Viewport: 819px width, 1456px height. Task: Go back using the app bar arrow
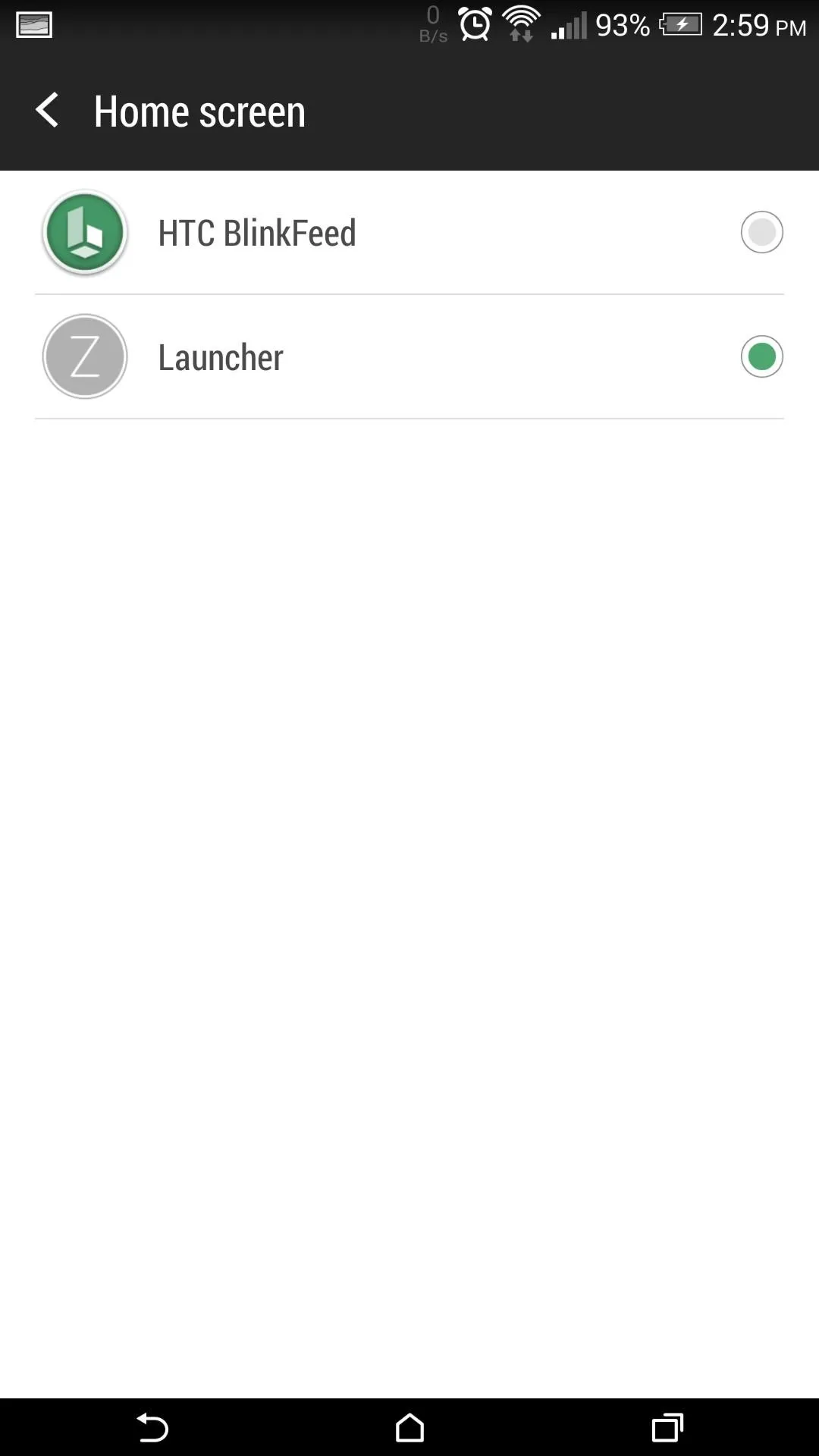[x=47, y=111]
